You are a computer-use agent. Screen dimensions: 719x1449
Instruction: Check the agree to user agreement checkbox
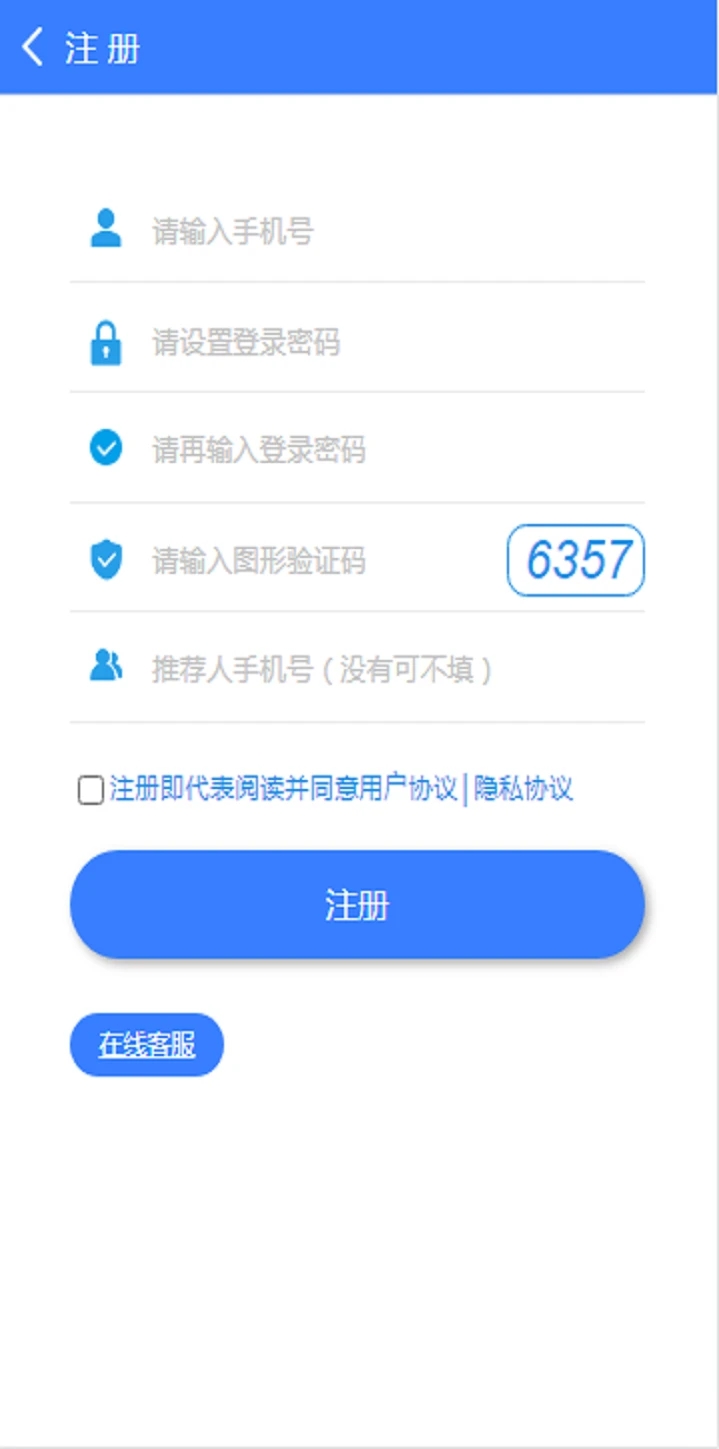[91, 791]
